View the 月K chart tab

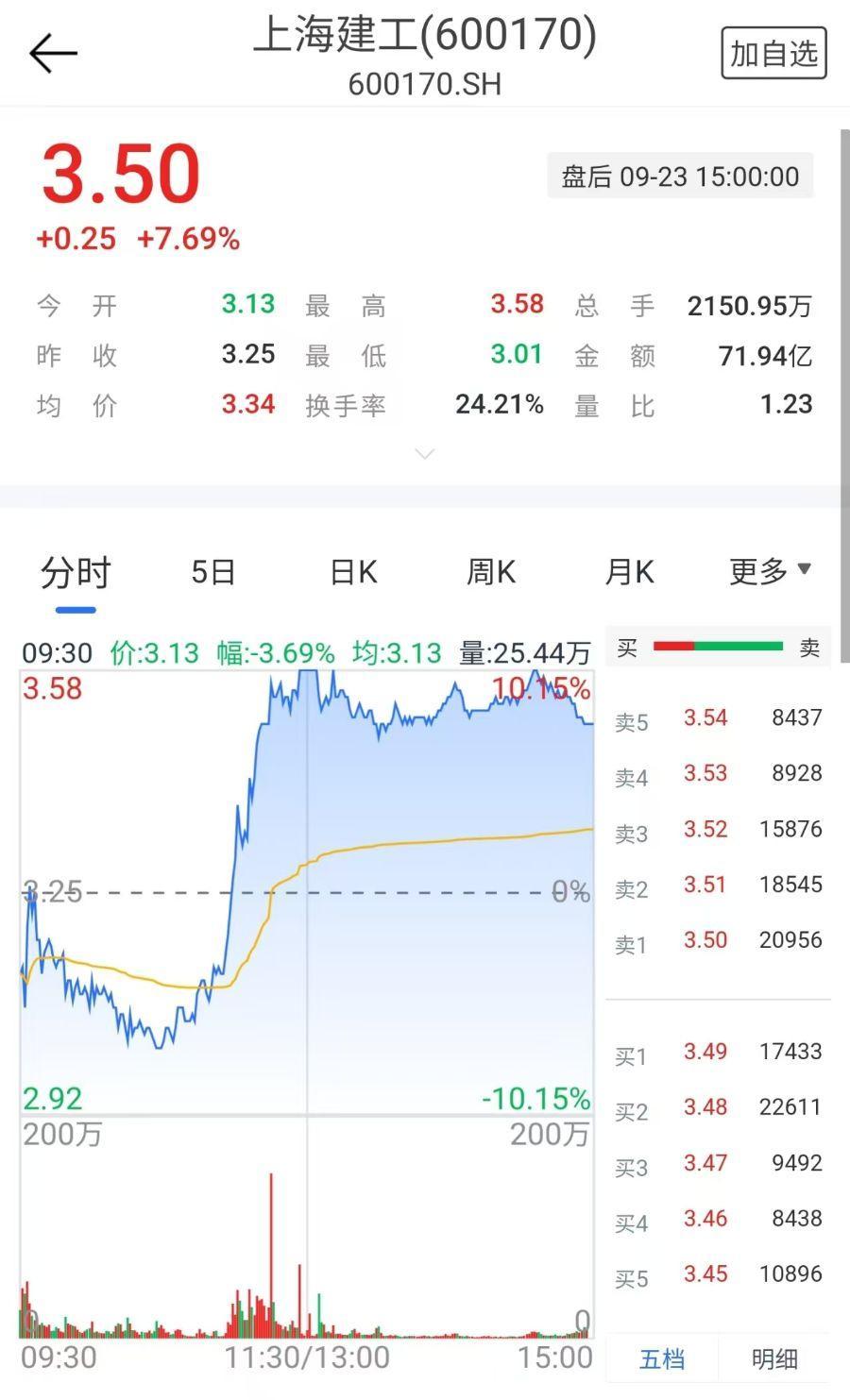(629, 572)
